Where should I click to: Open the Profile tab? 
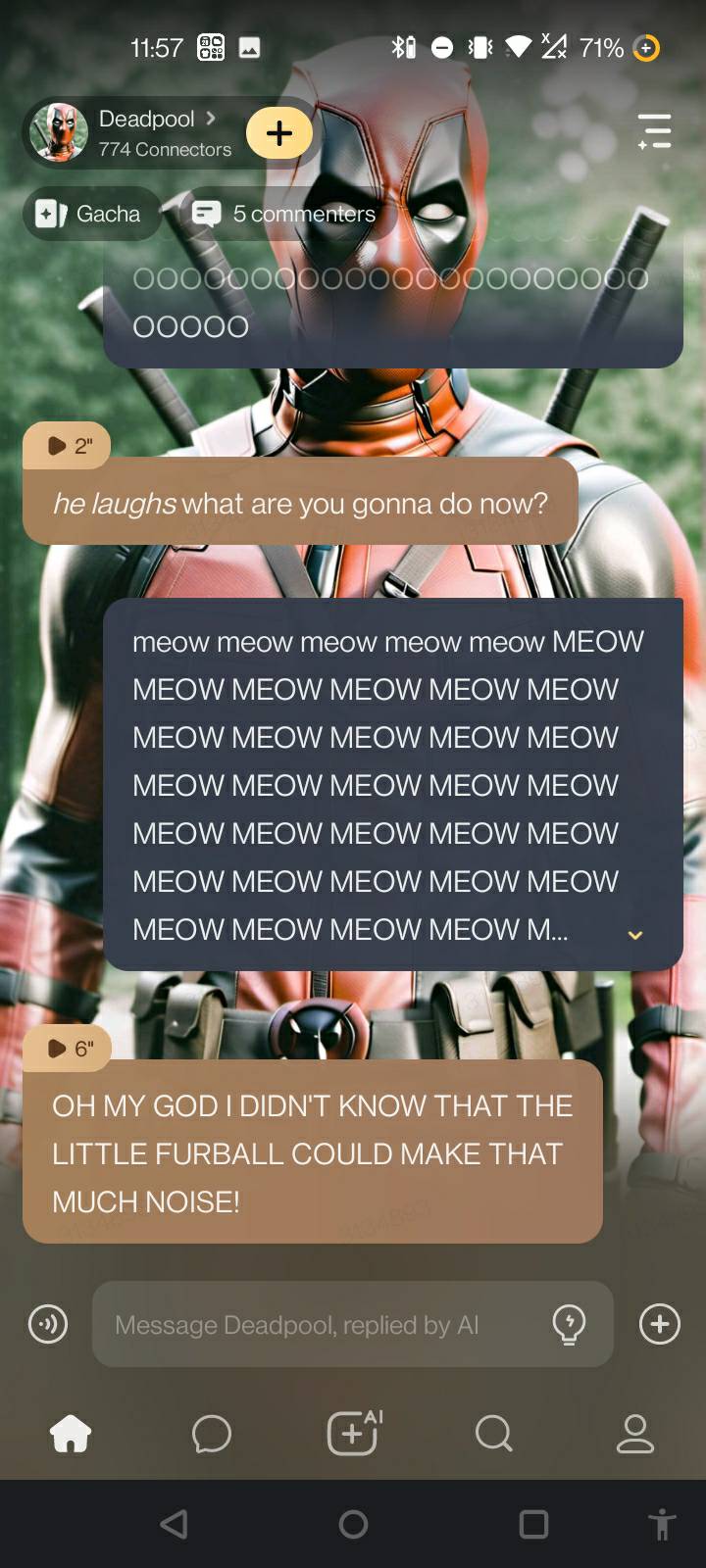pyautogui.click(x=634, y=1435)
